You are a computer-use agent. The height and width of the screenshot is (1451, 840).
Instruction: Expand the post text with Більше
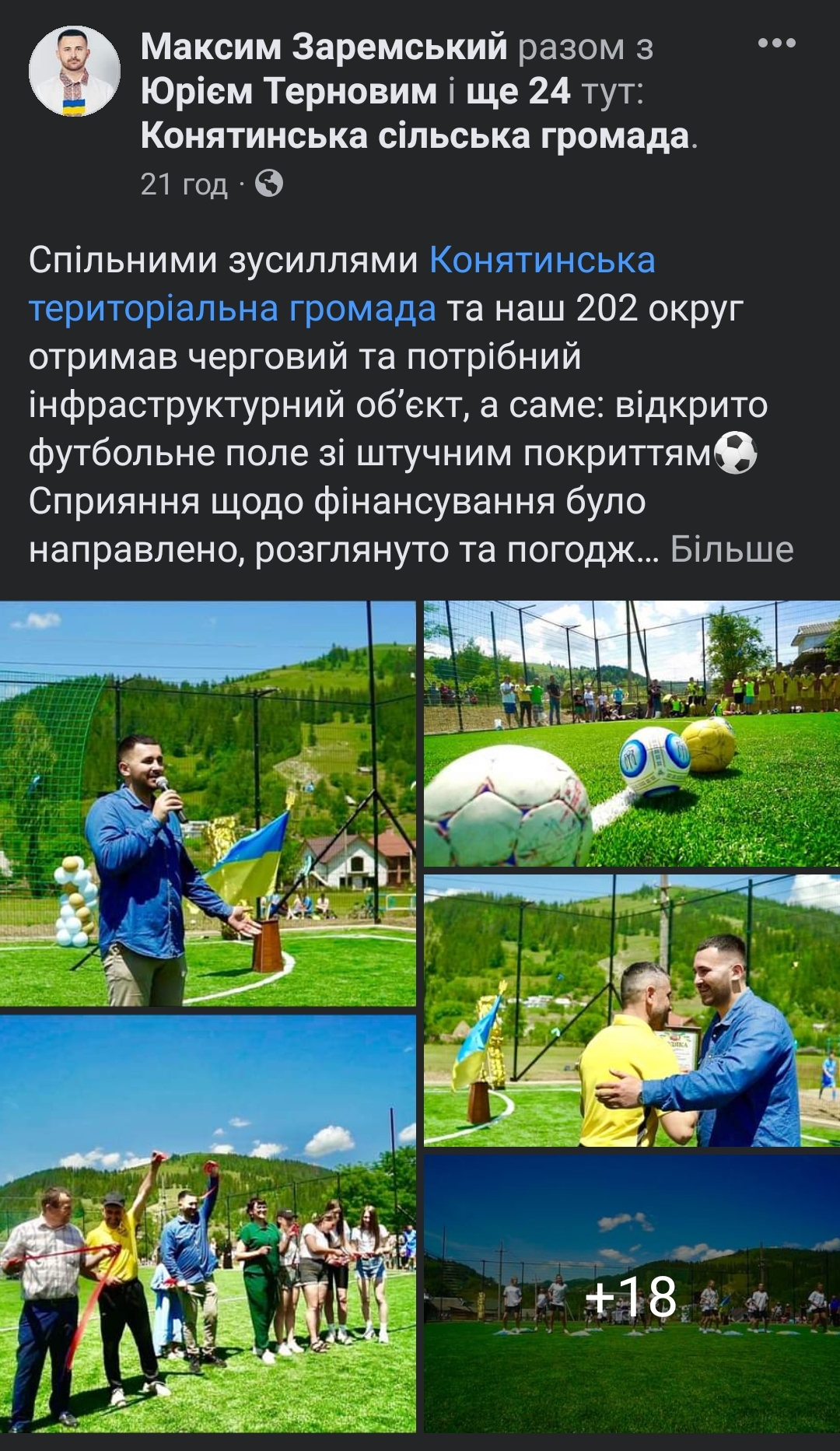(x=731, y=549)
